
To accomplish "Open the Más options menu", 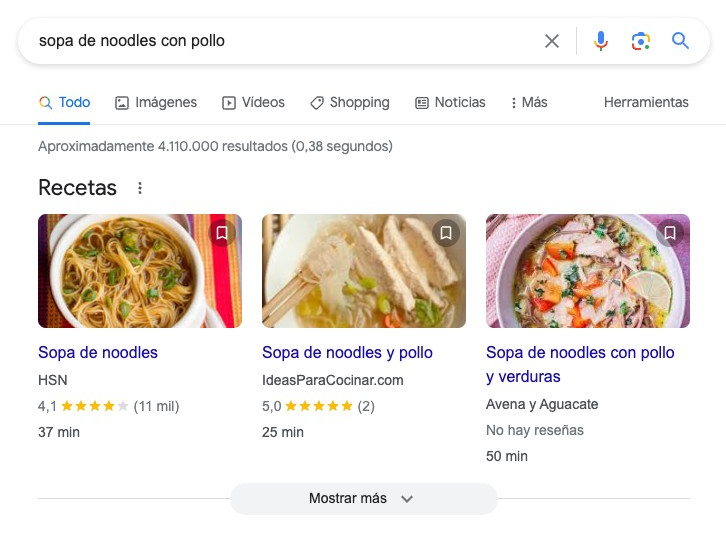I will (529, 102).
